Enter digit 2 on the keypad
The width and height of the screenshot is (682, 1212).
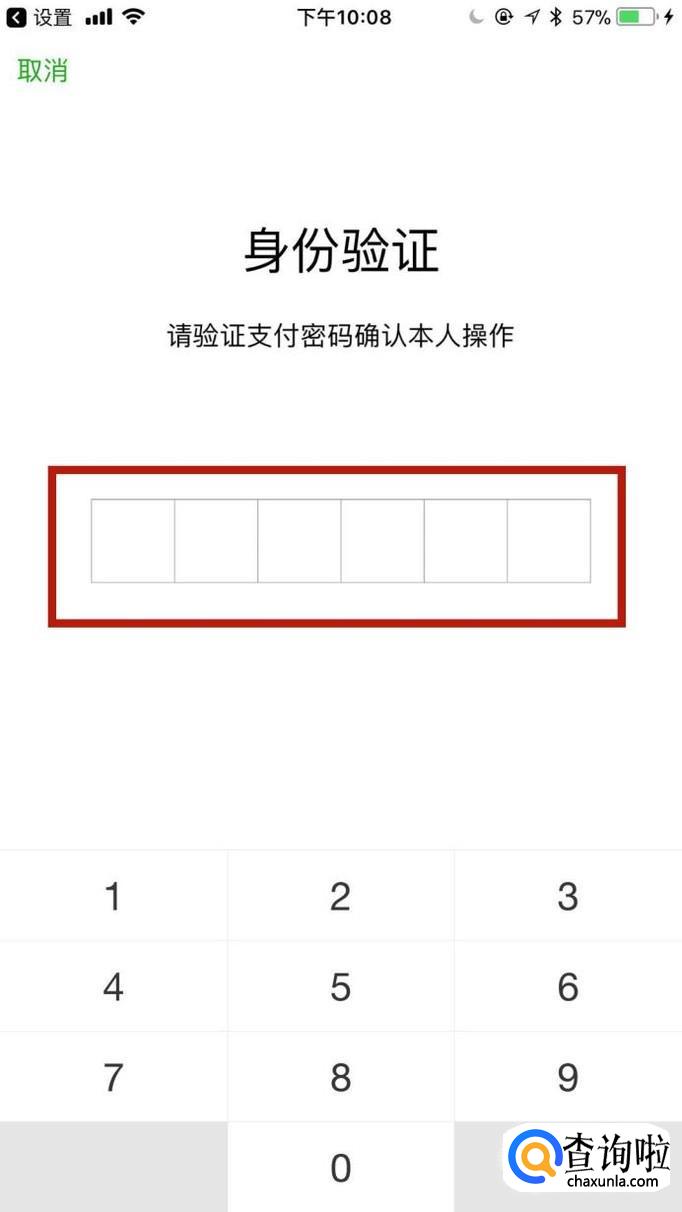click(341, 896)
